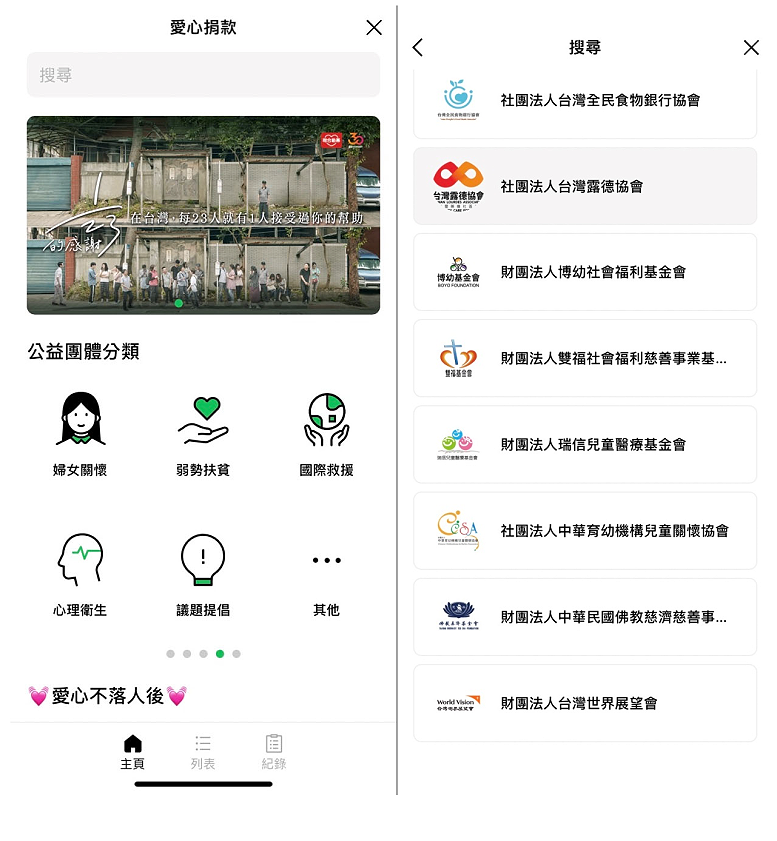This screenshot has height=841, width=777.
Task: Tap the 搜尋 search field
Action: pos(203,75)
